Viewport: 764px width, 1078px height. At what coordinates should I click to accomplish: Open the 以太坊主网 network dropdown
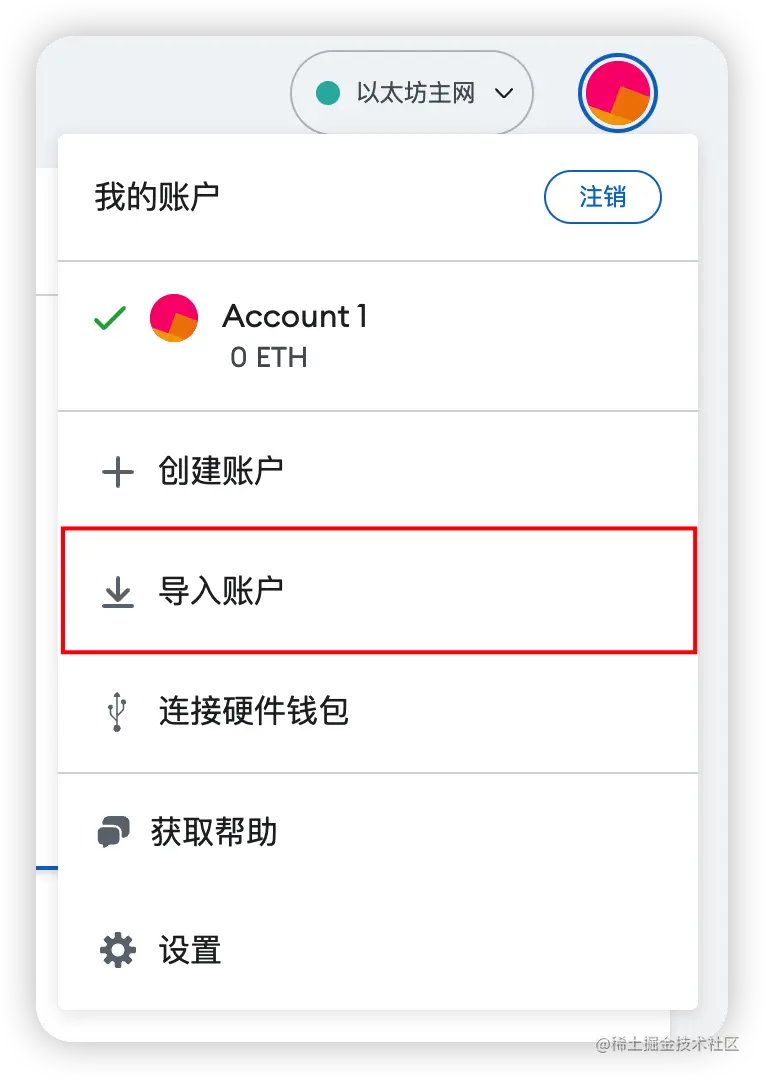pos(412,94)
